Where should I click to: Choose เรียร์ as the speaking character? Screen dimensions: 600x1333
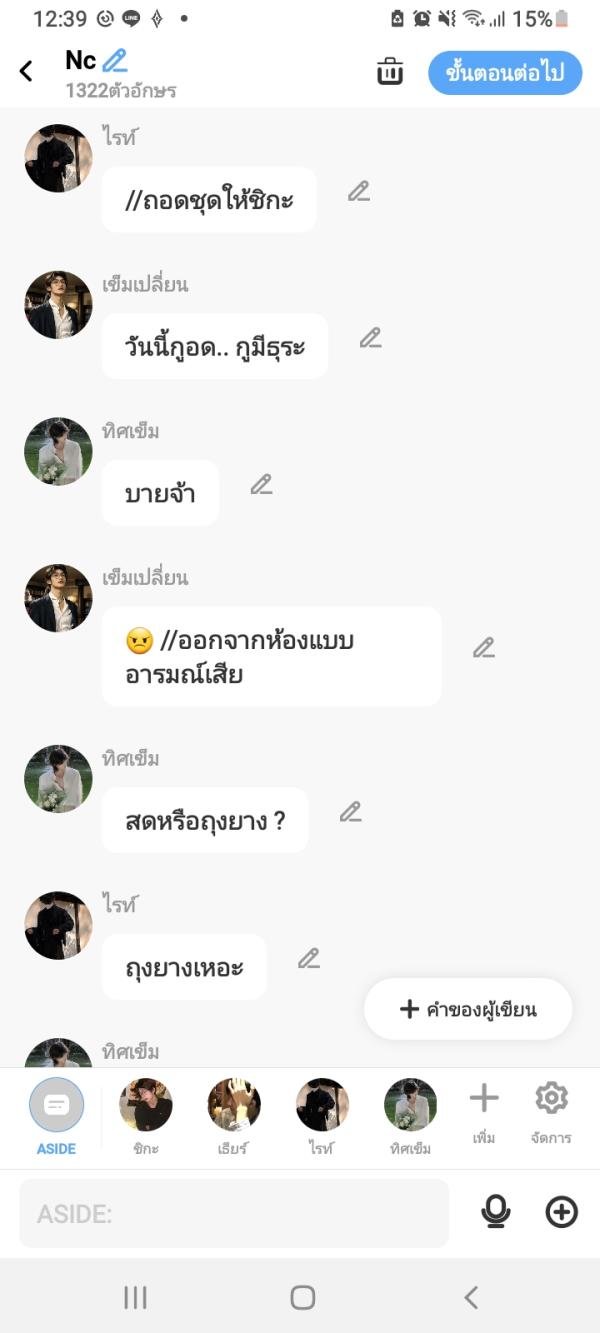[234, 1115]
